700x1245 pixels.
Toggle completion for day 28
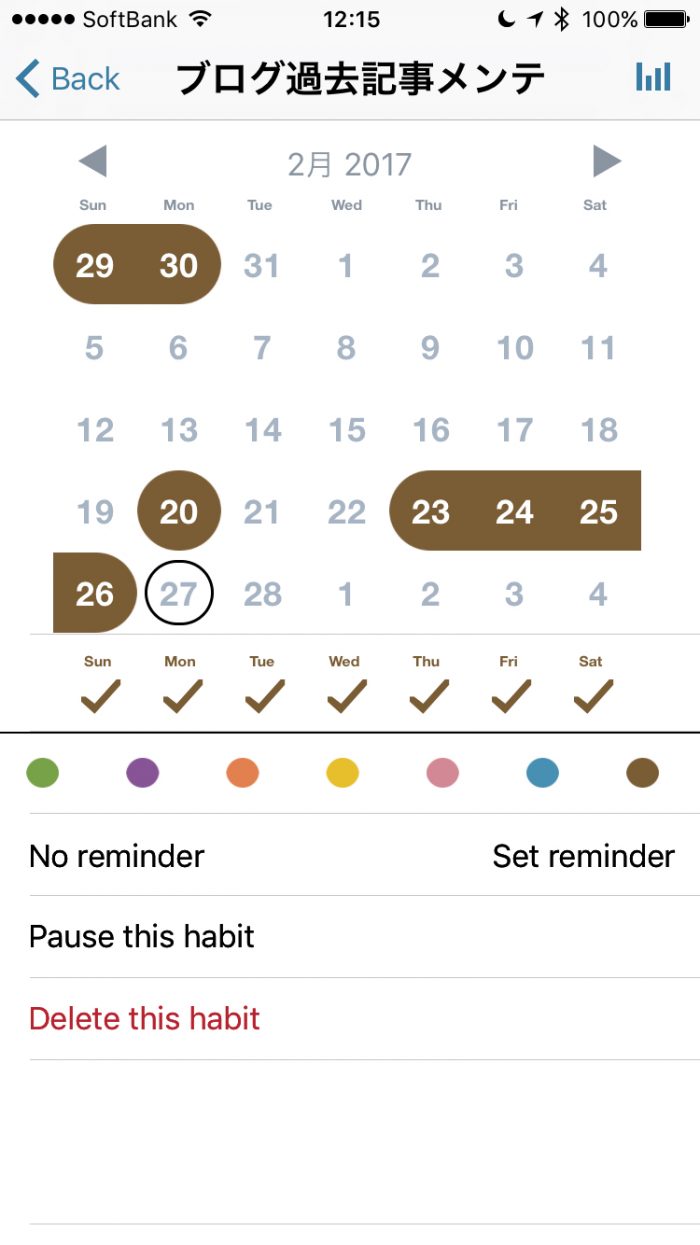[262, 594]
